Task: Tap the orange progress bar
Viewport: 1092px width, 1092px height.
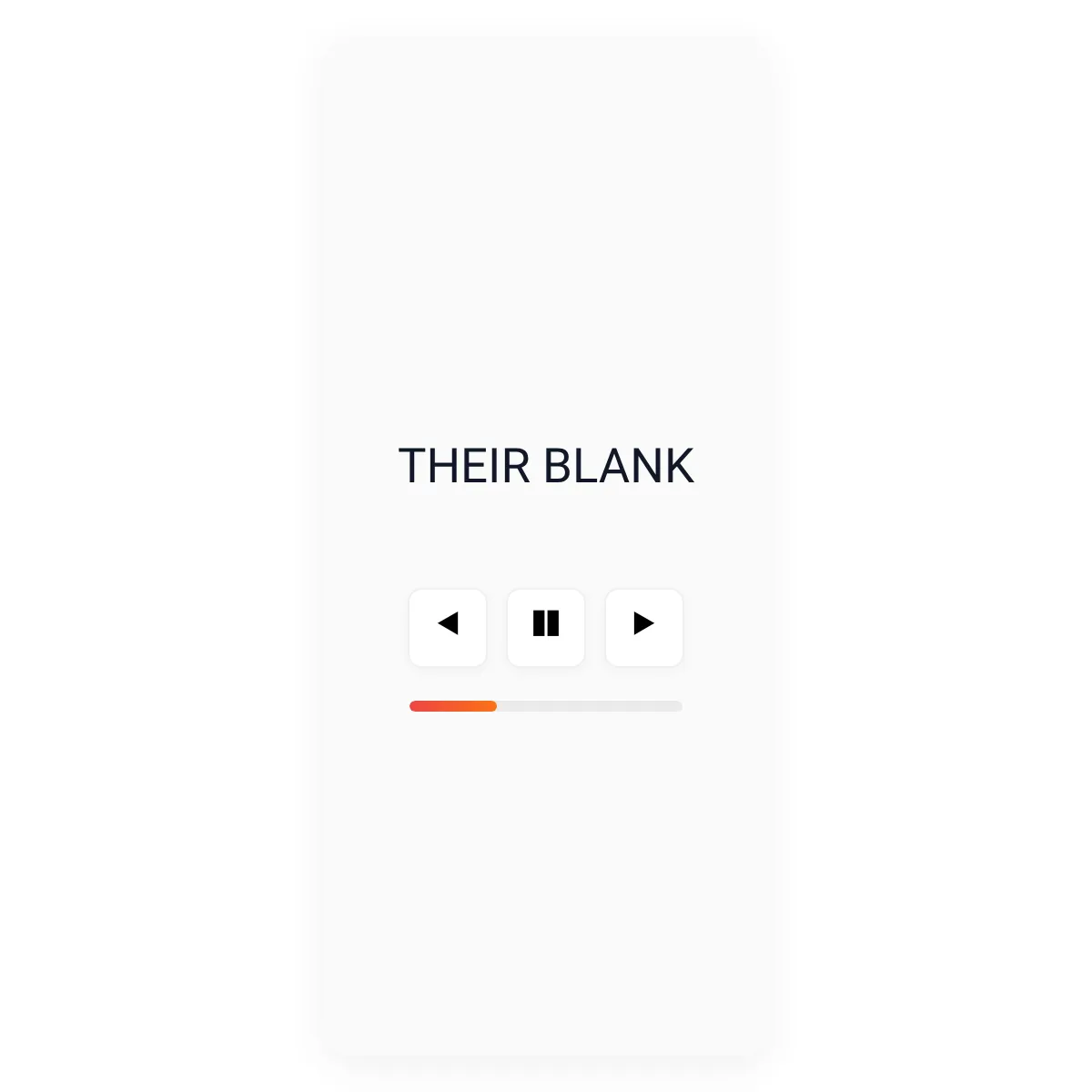Action: 546,706
